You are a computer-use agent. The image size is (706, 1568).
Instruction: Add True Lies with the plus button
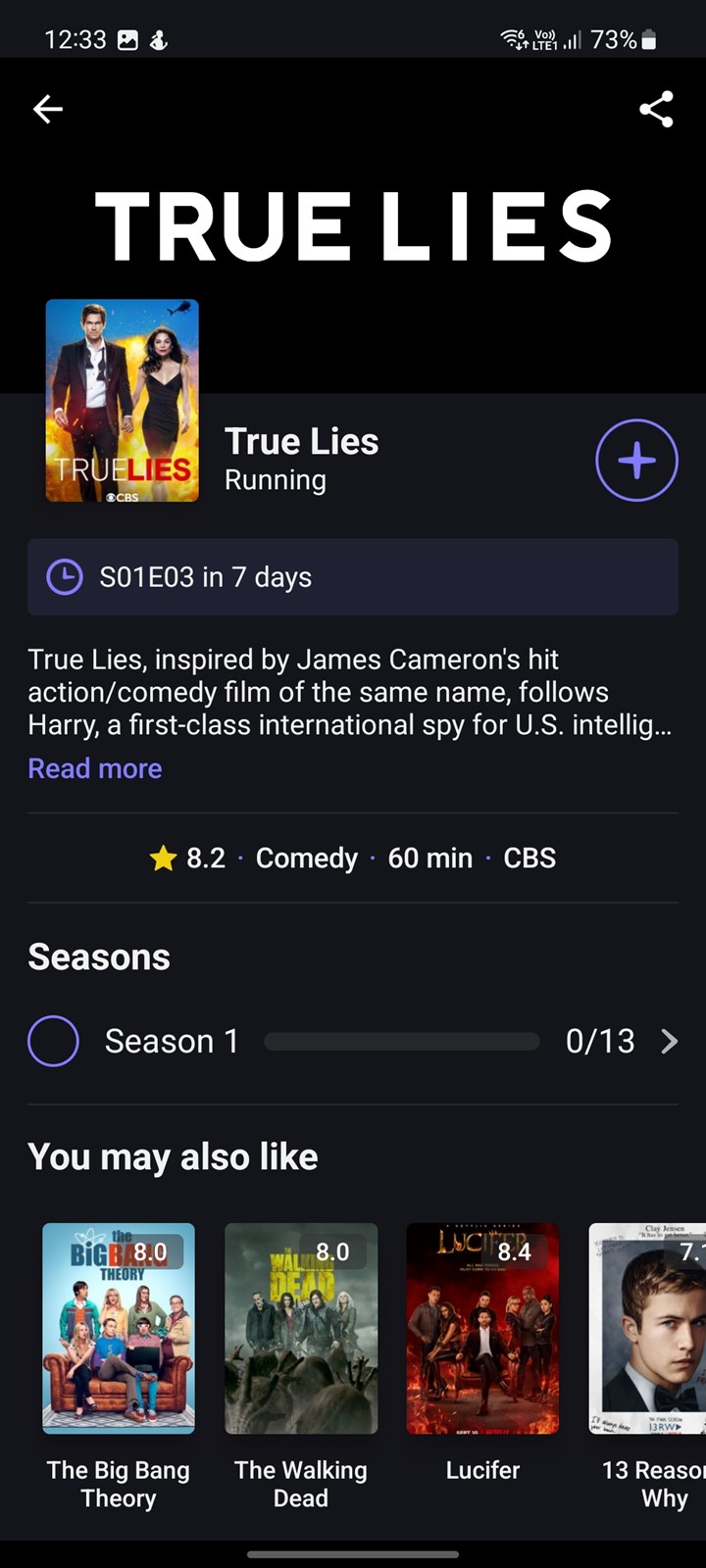(x=636, y=461)
